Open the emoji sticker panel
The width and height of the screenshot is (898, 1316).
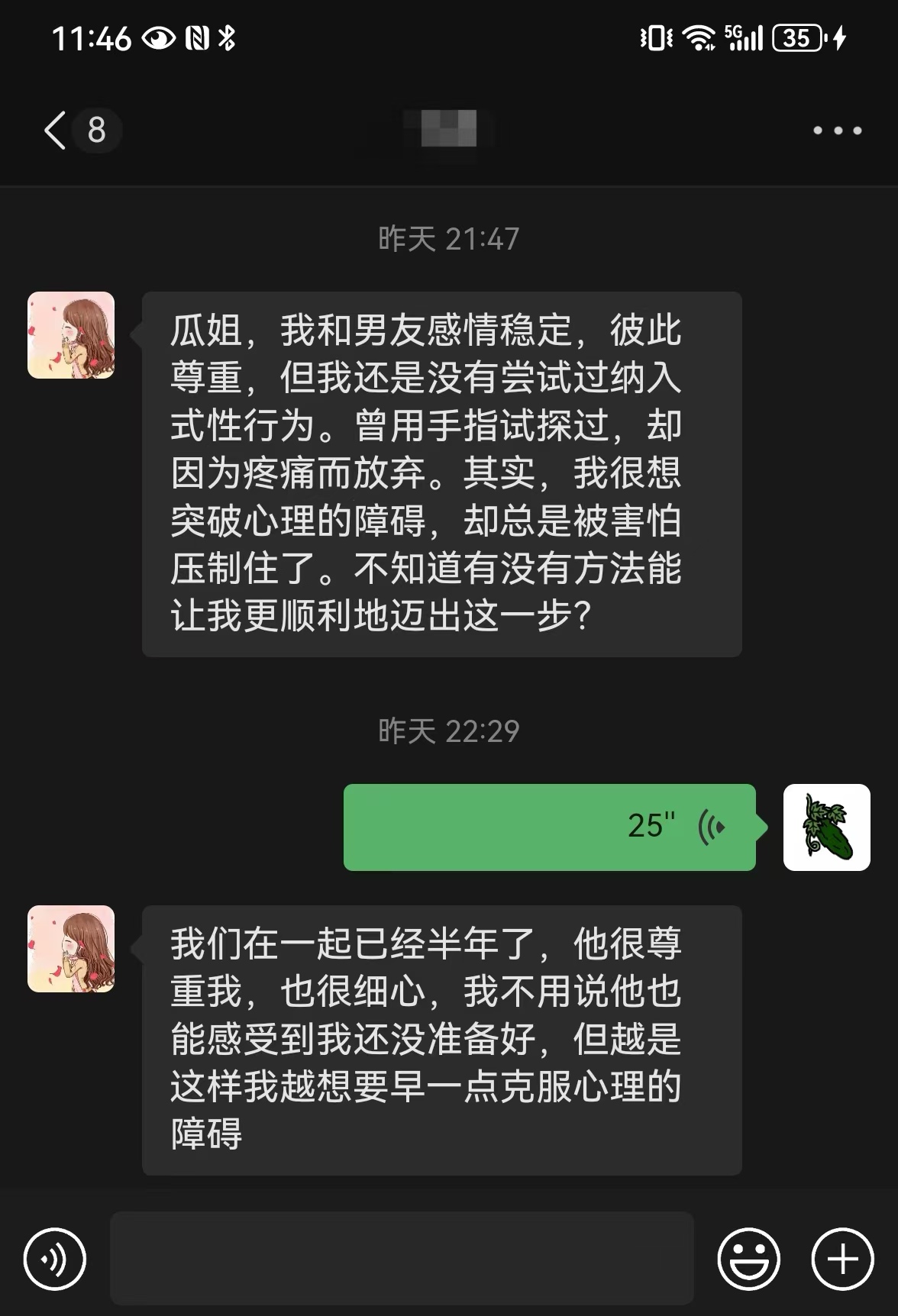[748, 1259]
